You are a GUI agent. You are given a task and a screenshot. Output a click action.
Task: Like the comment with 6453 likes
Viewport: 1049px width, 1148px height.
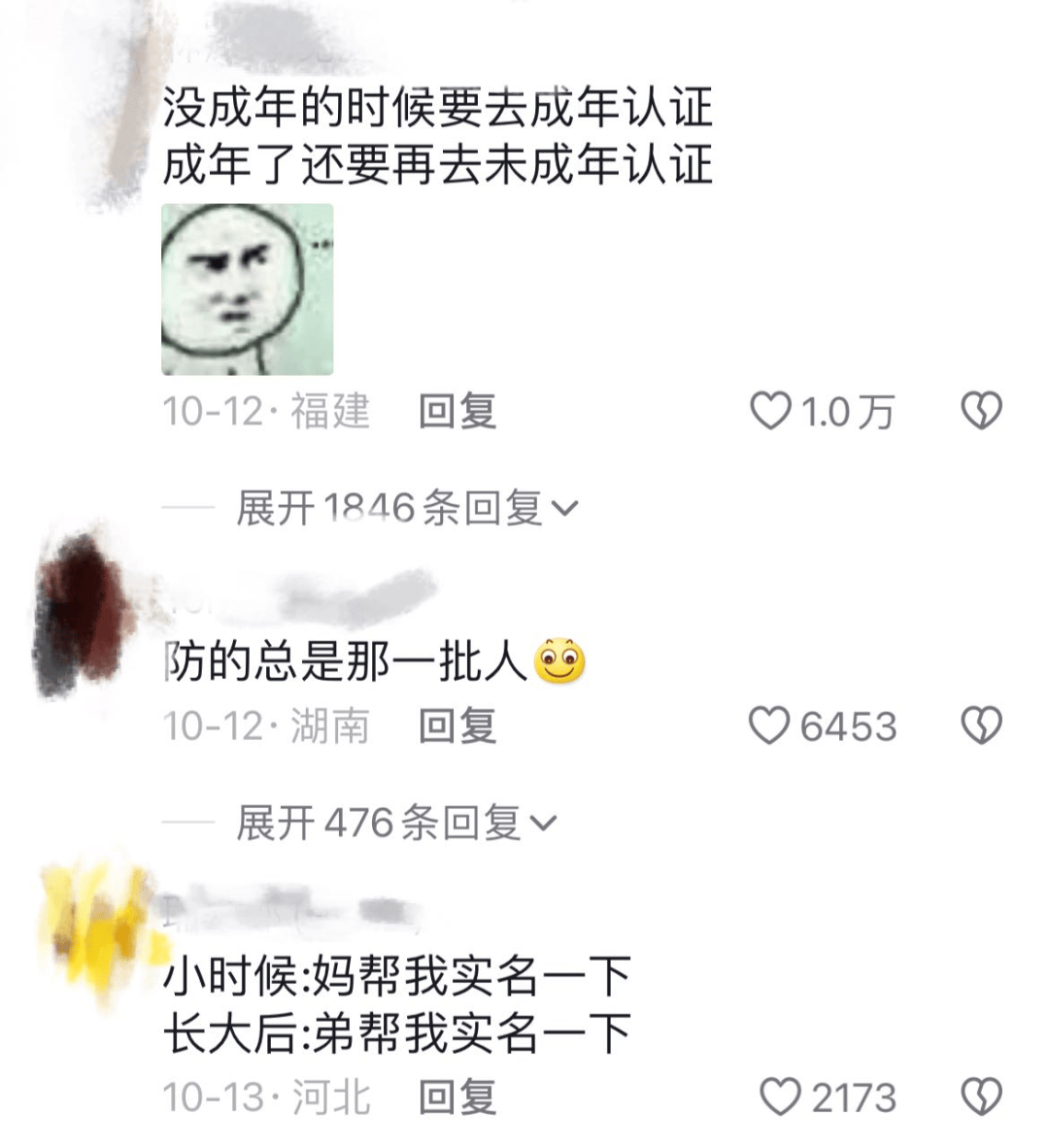click(770, 726)
